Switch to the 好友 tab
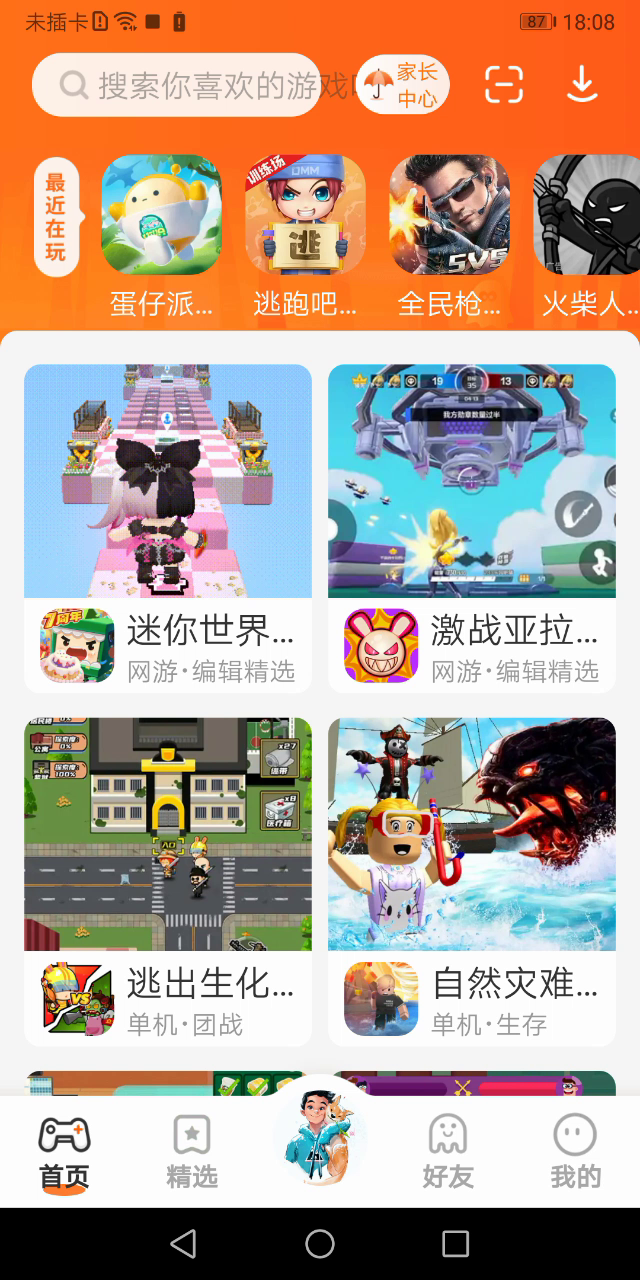Screen dimensions: 640x1280 tap(448, 1152)
